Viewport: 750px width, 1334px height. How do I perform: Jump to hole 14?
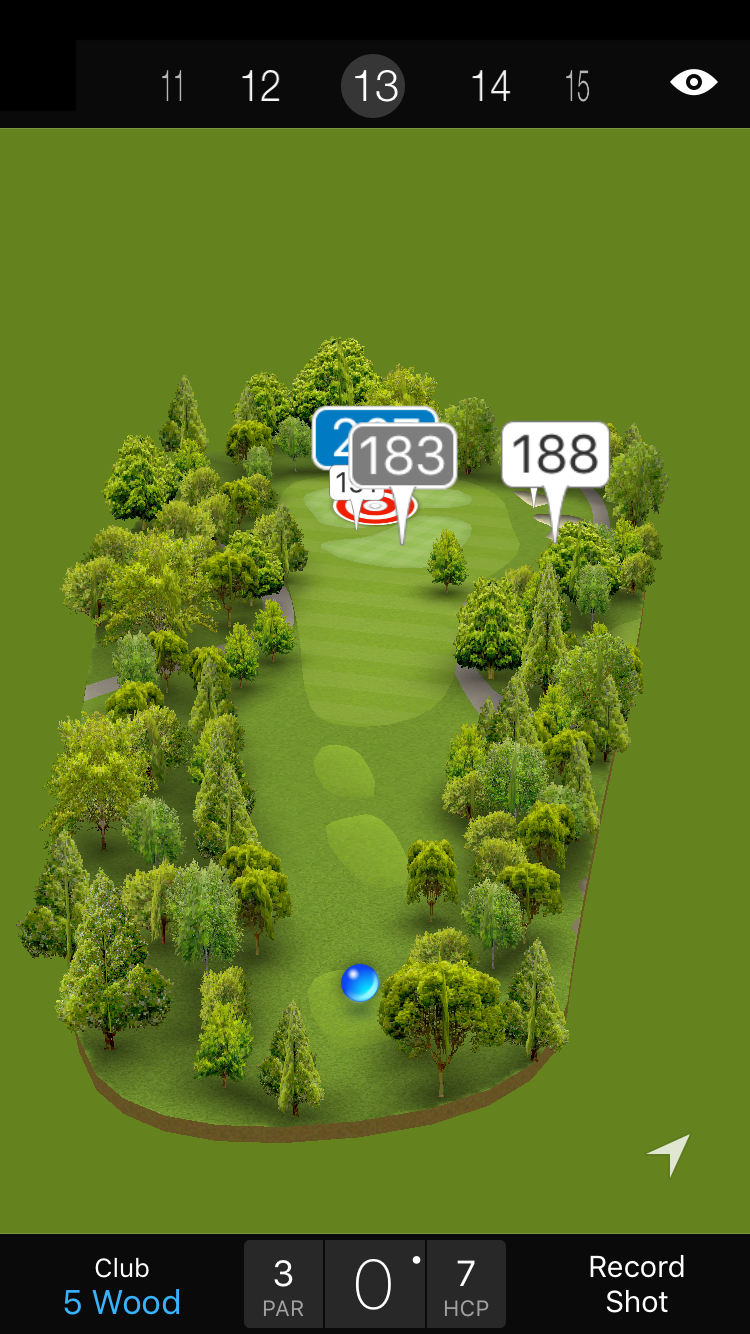[490, 86]
